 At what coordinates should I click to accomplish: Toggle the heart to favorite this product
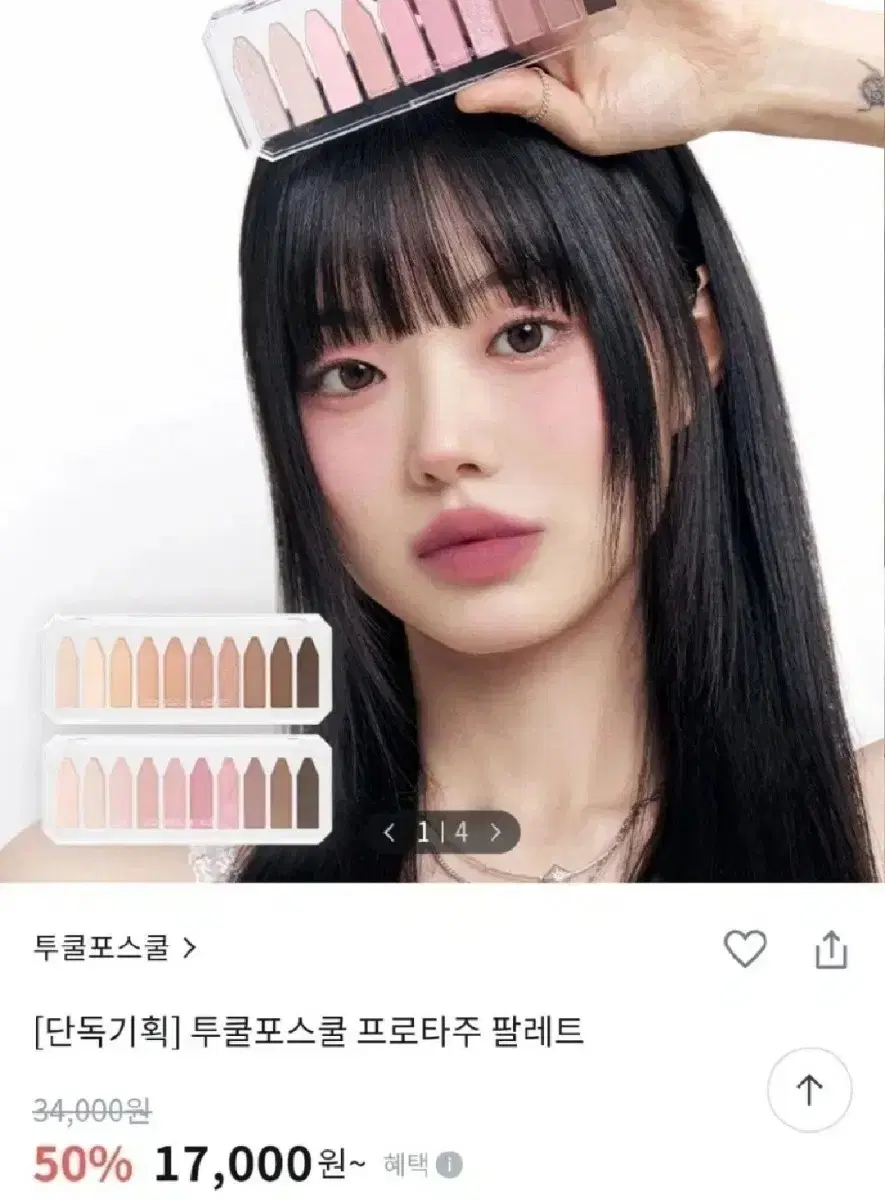(x=745, y=951)
